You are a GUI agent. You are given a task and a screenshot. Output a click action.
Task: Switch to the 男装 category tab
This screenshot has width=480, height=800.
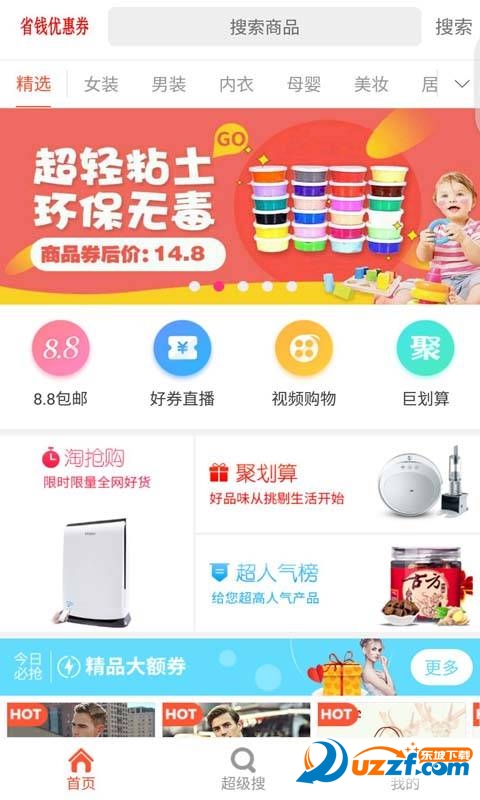point(168,84)
